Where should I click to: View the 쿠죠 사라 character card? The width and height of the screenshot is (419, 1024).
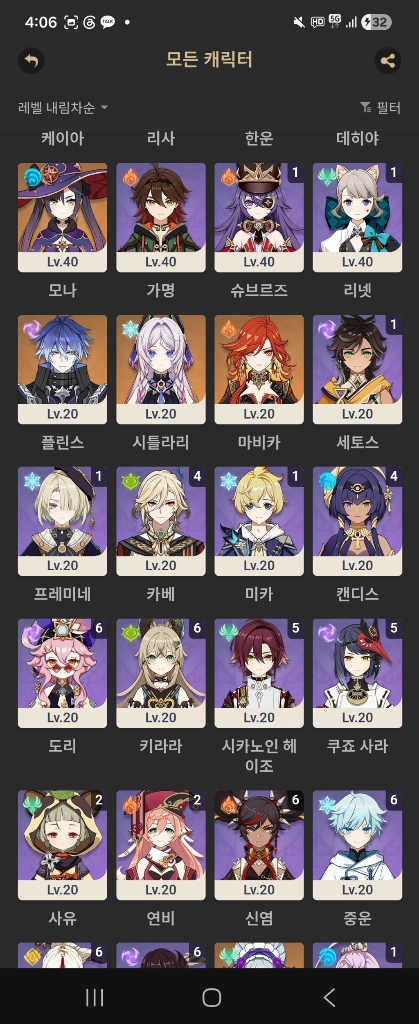click(x=358, y=673)
